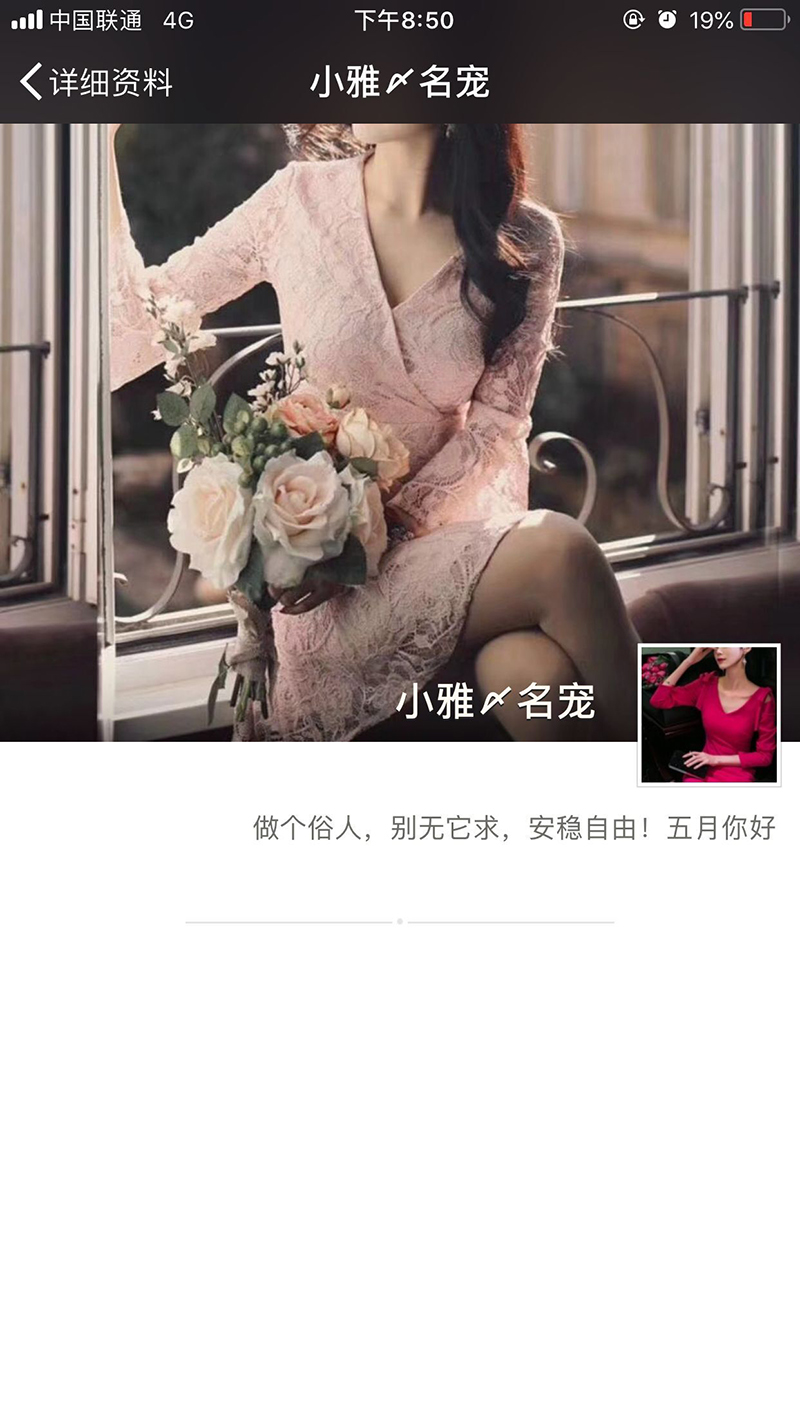Go back to 详细资料
Image resolution: width=800 pixels, height=1422 pixels.
tap(95, 82)
